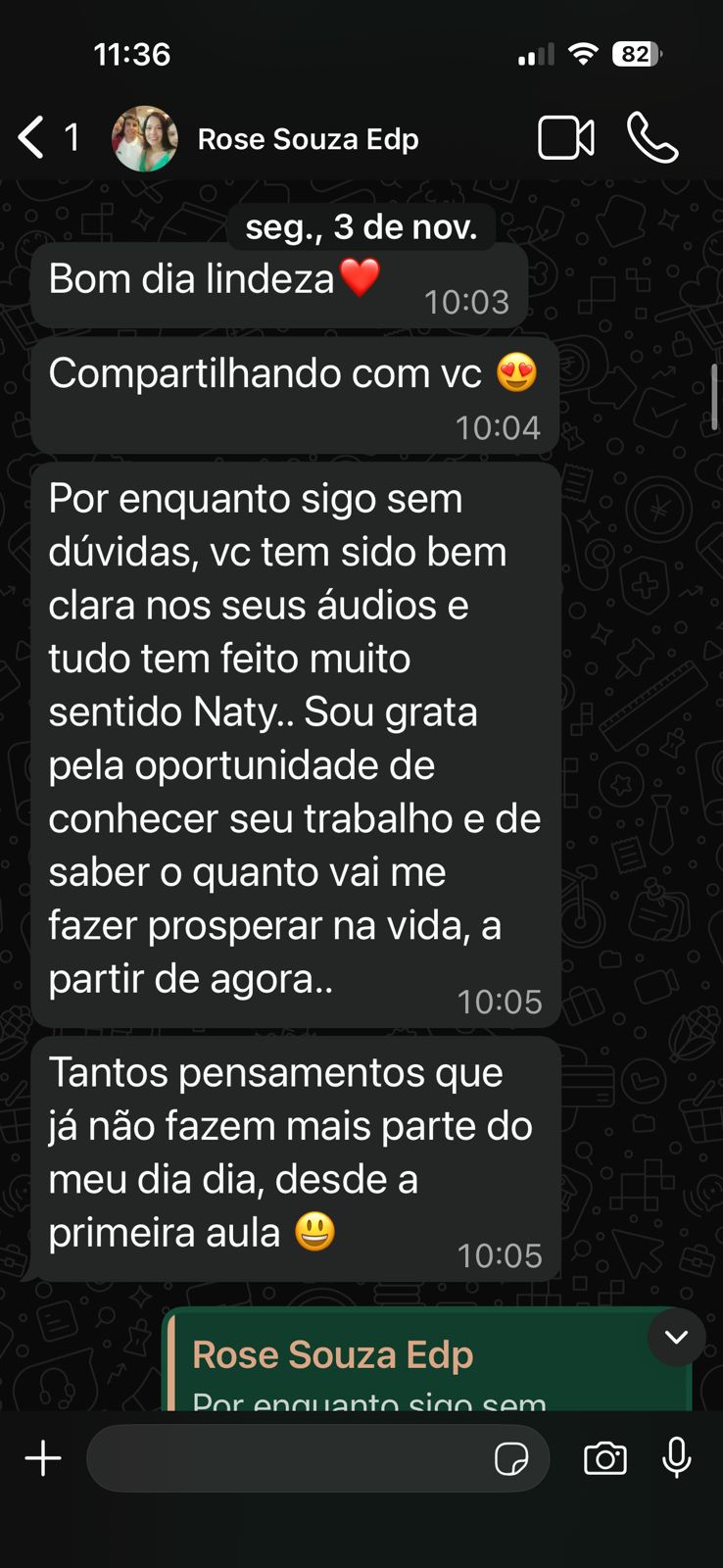Start a voice call with Rose Souza Edp

652,138
